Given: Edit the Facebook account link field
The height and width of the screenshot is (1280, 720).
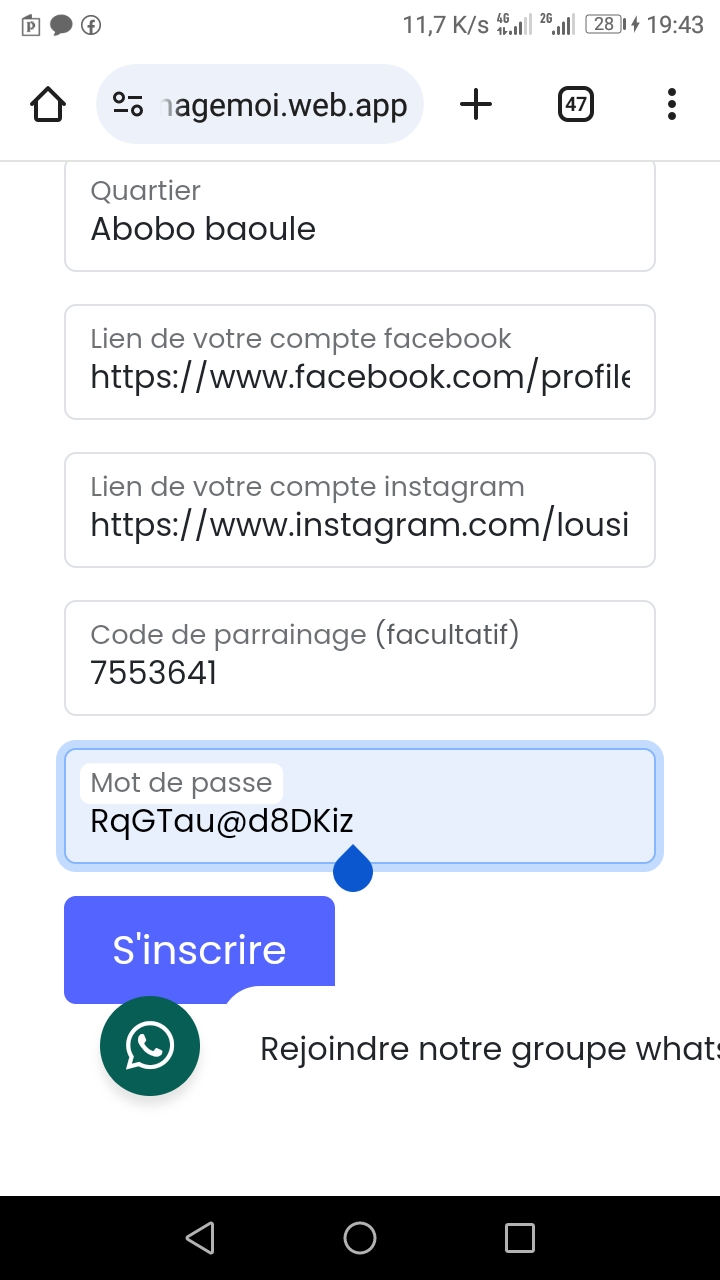Looking at the screenshot, I should [360, 362].
